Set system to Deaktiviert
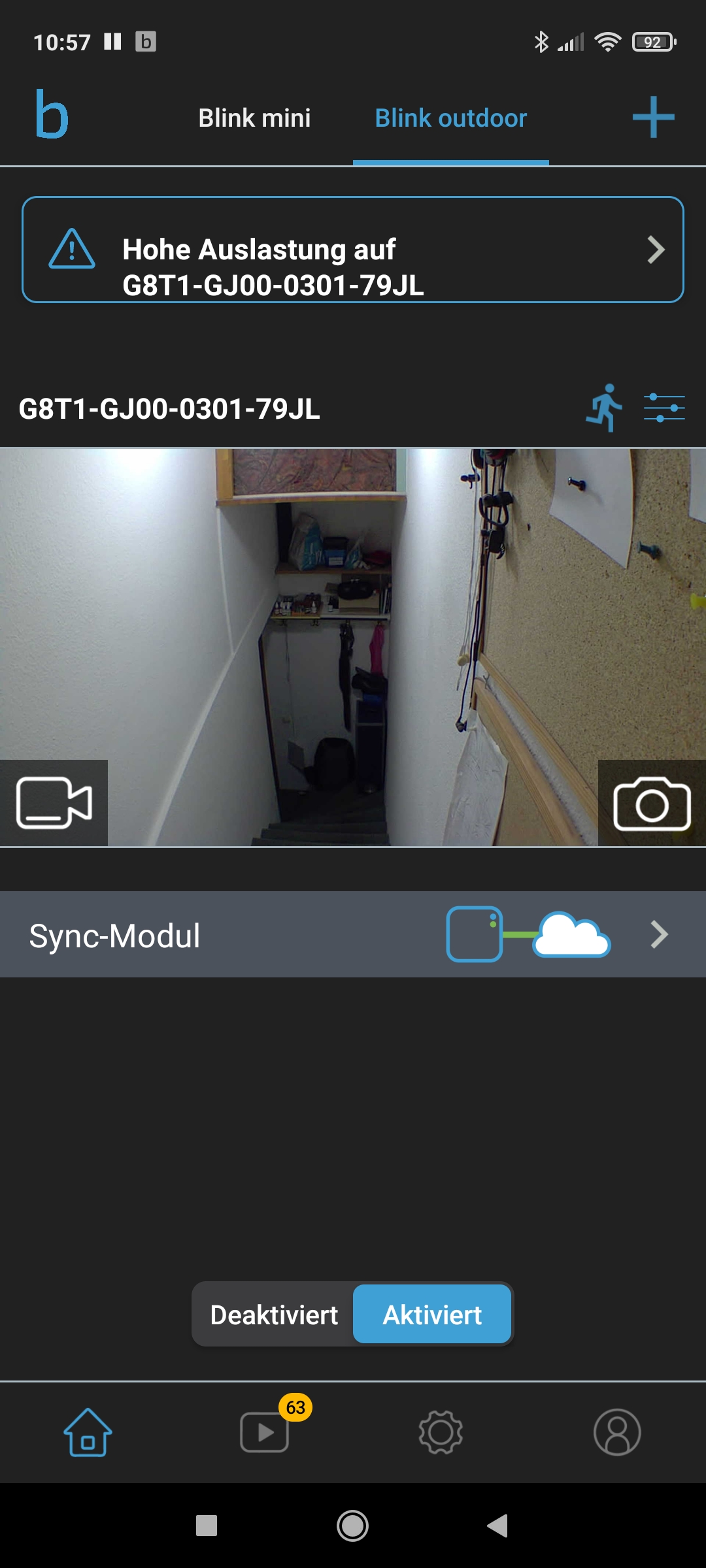Viewport: 706px width, 1568px height. pos(274,1315)
